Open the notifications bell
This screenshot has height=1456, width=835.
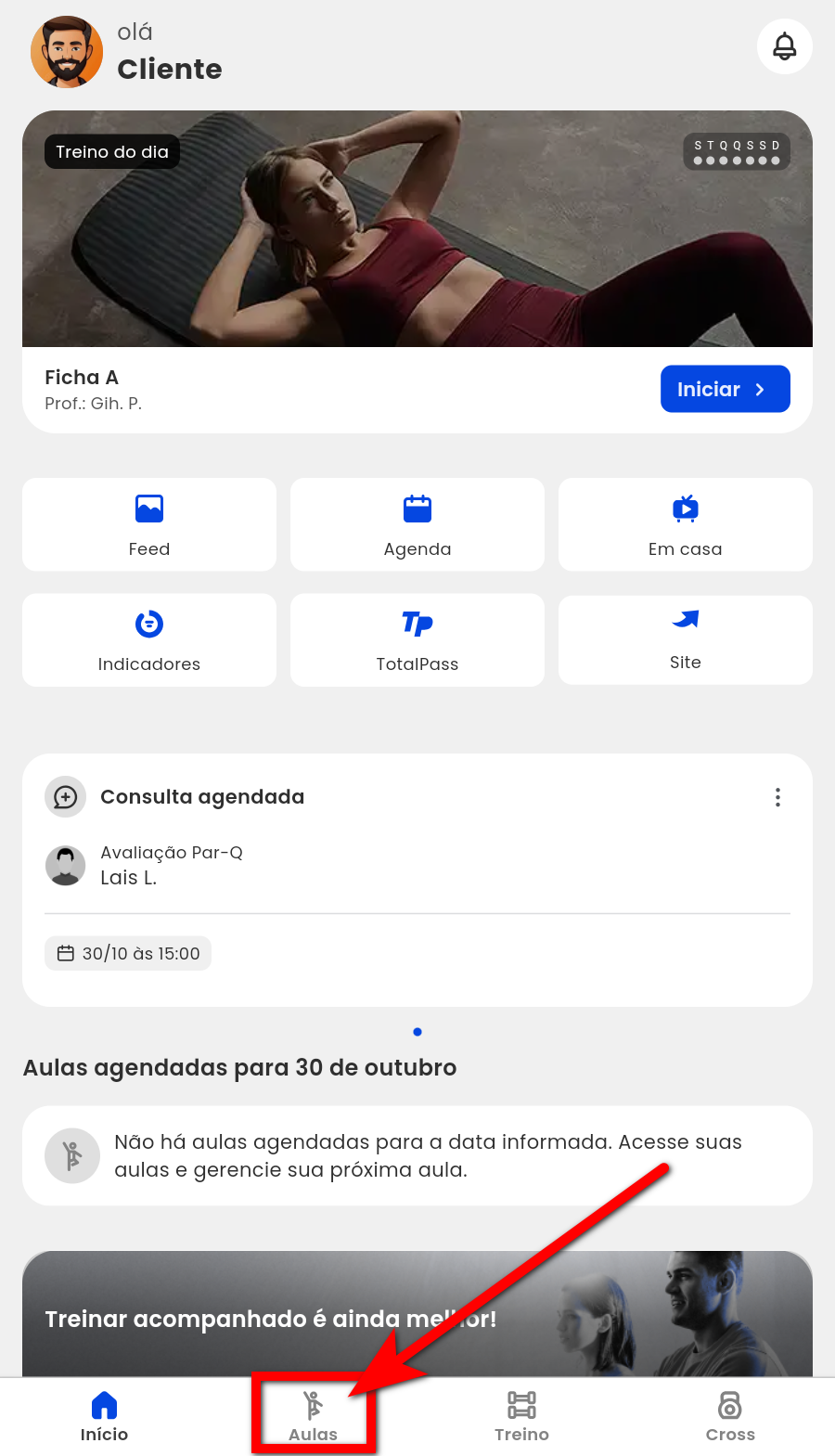(784, 46)
